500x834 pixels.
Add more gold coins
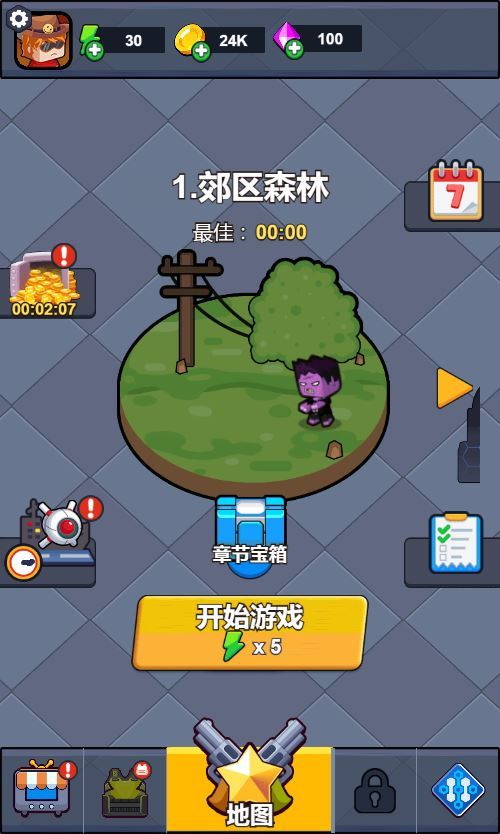point(201,52)
